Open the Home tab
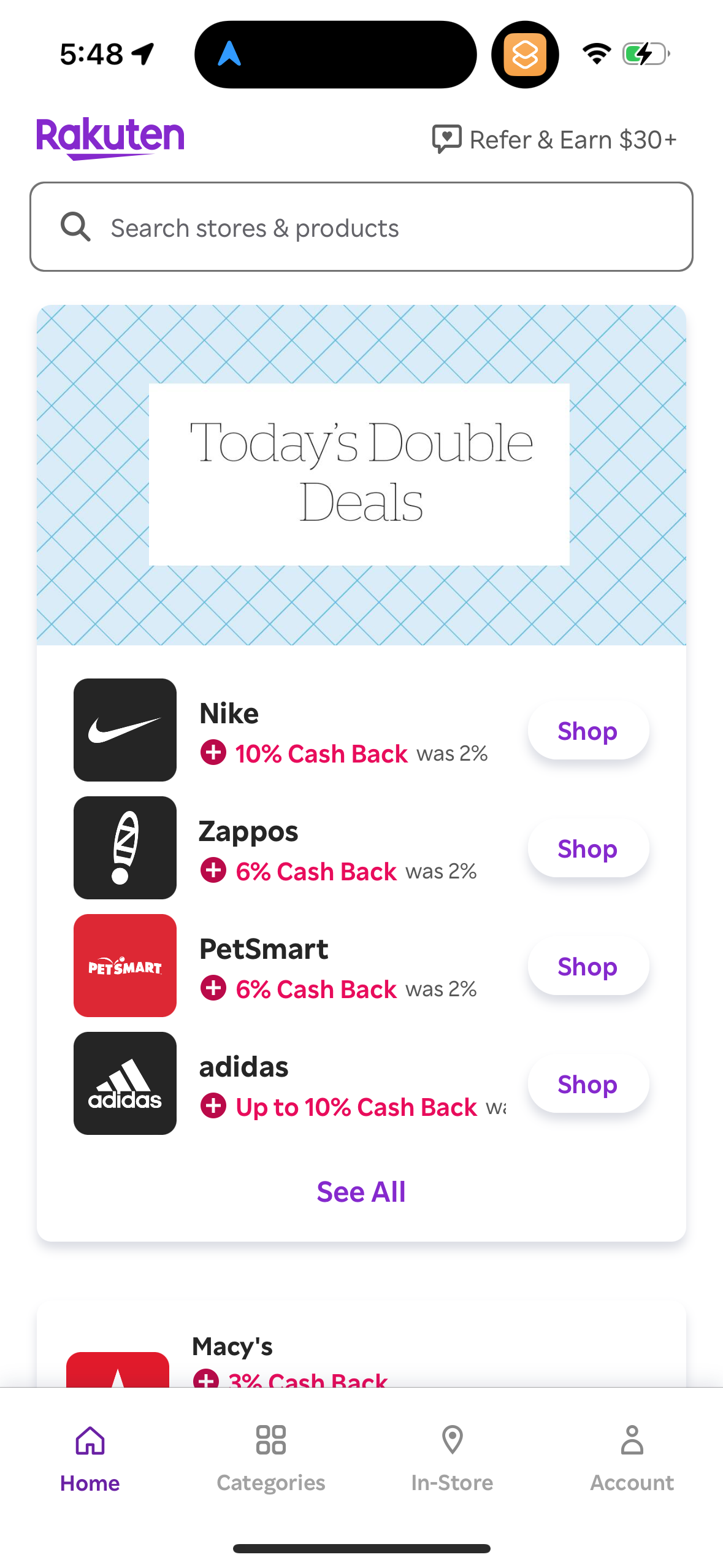 [x=90, y=1466]
